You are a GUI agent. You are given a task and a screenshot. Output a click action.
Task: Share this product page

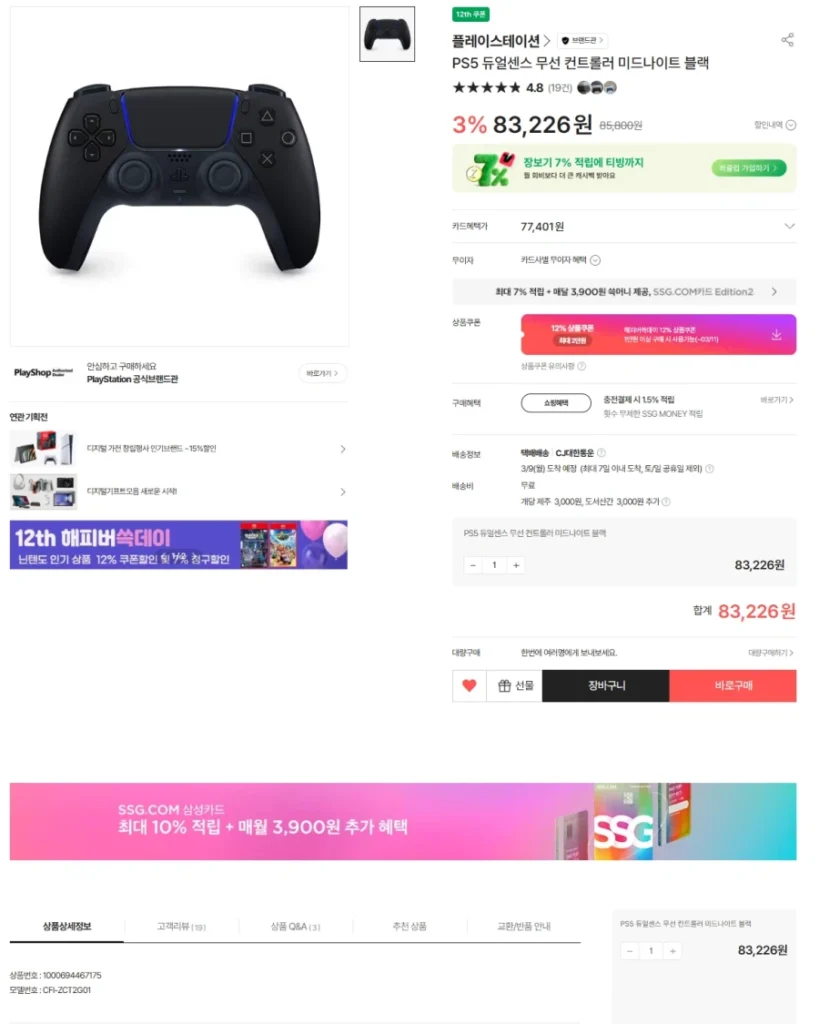click(787, 40)
